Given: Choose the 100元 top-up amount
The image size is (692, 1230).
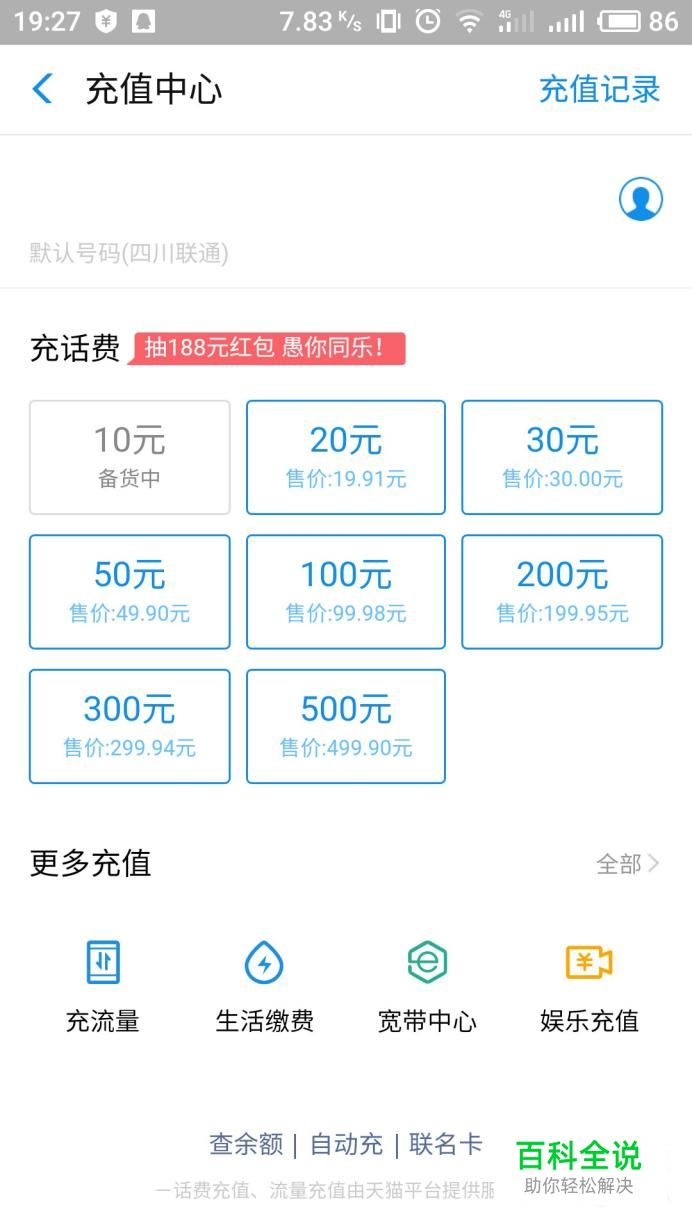Looking at the screenshot, I should click(346, 591).
